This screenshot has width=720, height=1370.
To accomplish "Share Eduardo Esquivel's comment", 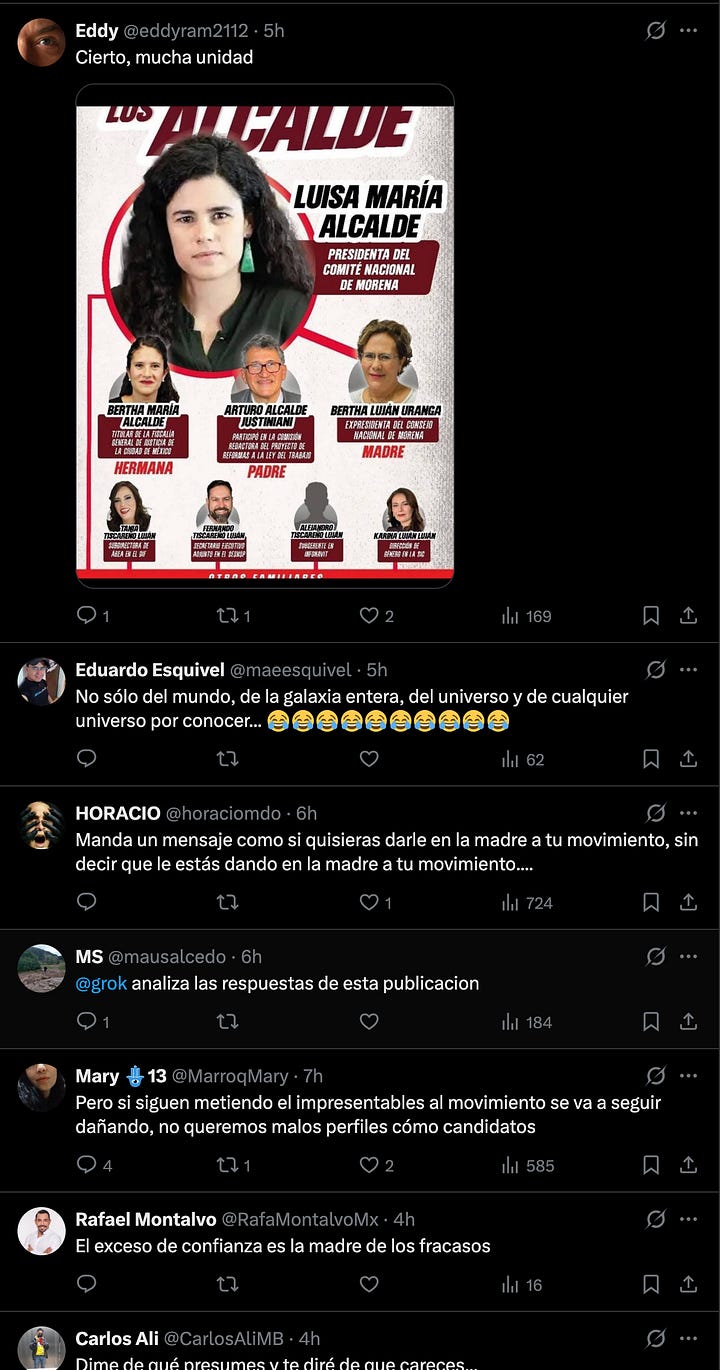I will click(x=688, y=759).
